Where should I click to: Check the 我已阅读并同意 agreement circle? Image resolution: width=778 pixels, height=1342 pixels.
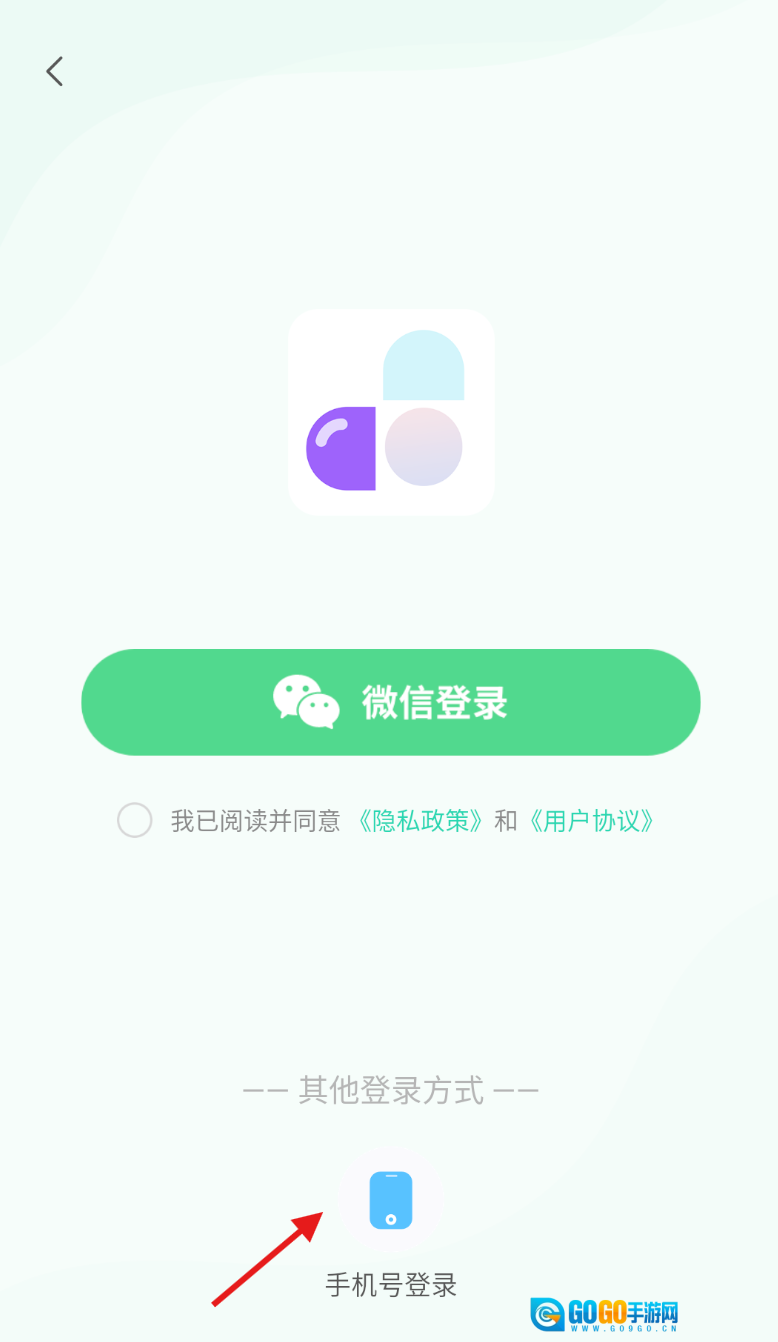pos(135,820)
